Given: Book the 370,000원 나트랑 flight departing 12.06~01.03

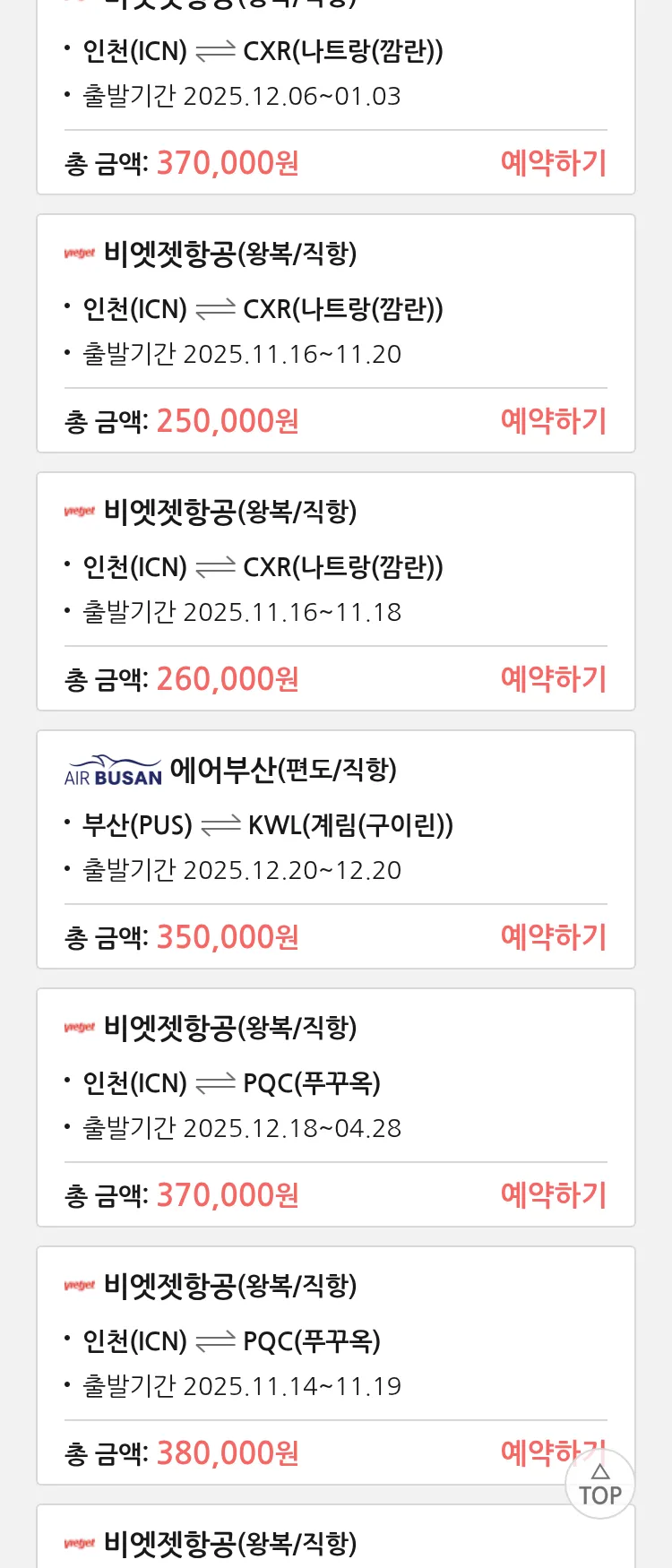Looking at the screenshot, I should (553, 163).
